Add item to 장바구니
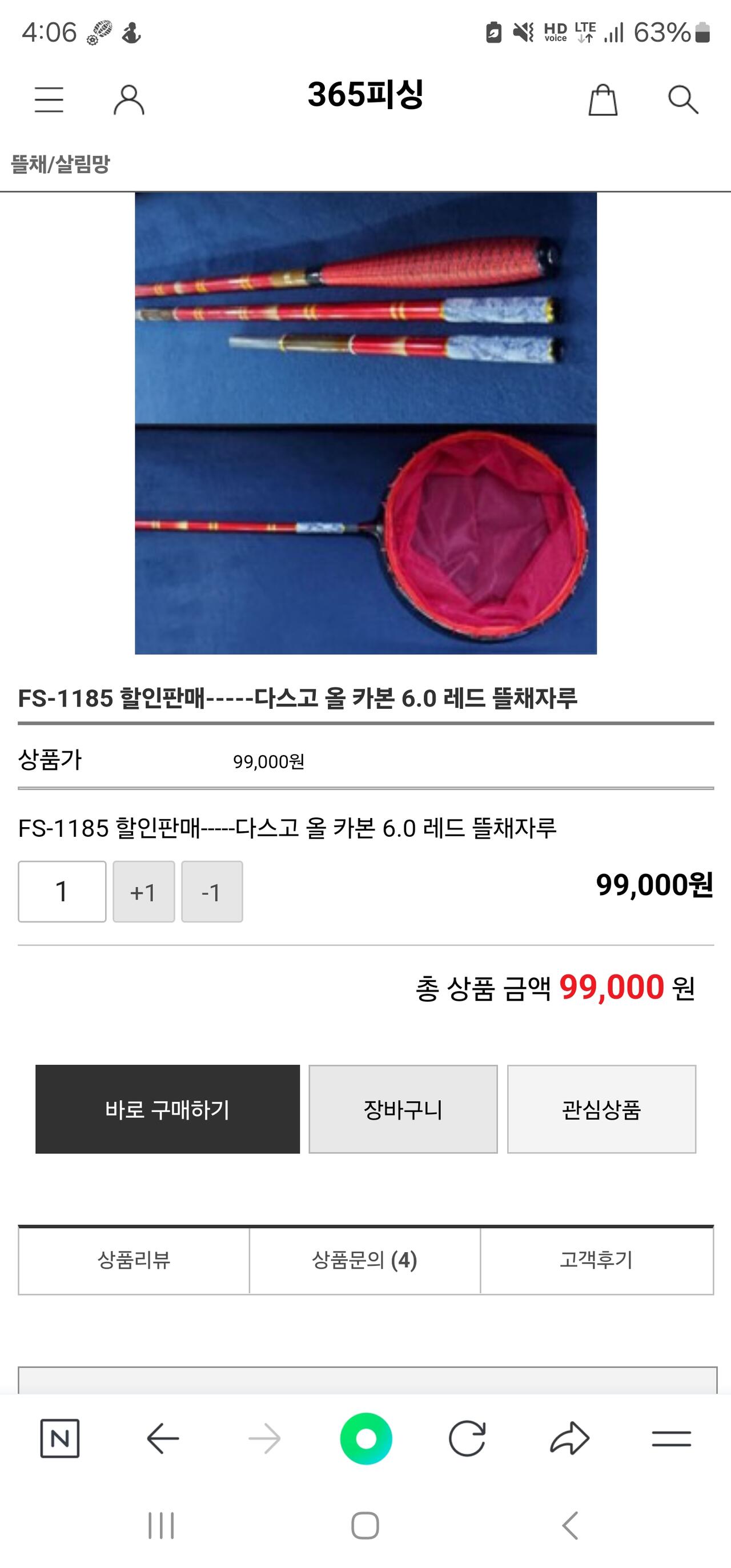 [403, 1109]
